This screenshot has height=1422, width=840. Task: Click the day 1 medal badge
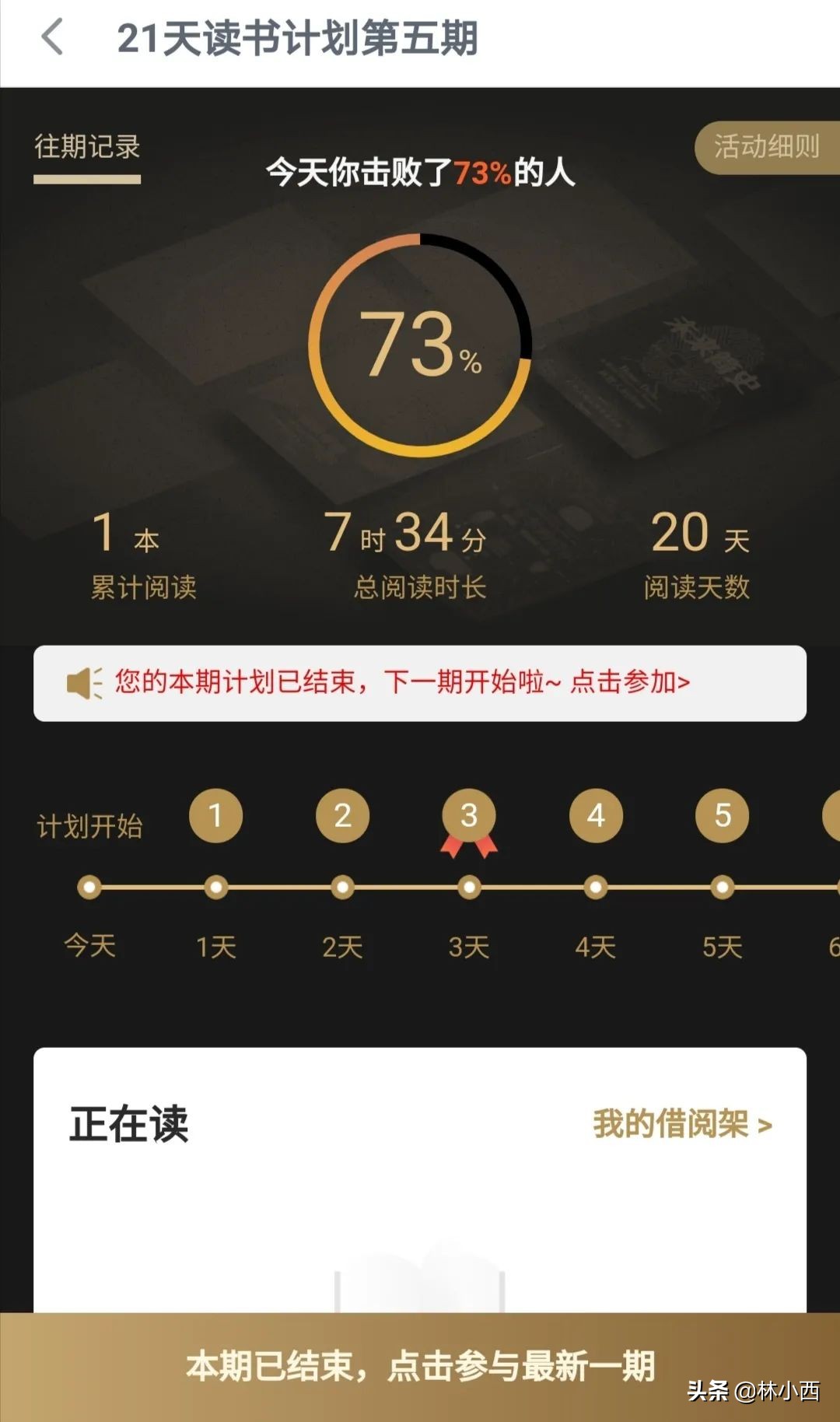click(215, 815)
